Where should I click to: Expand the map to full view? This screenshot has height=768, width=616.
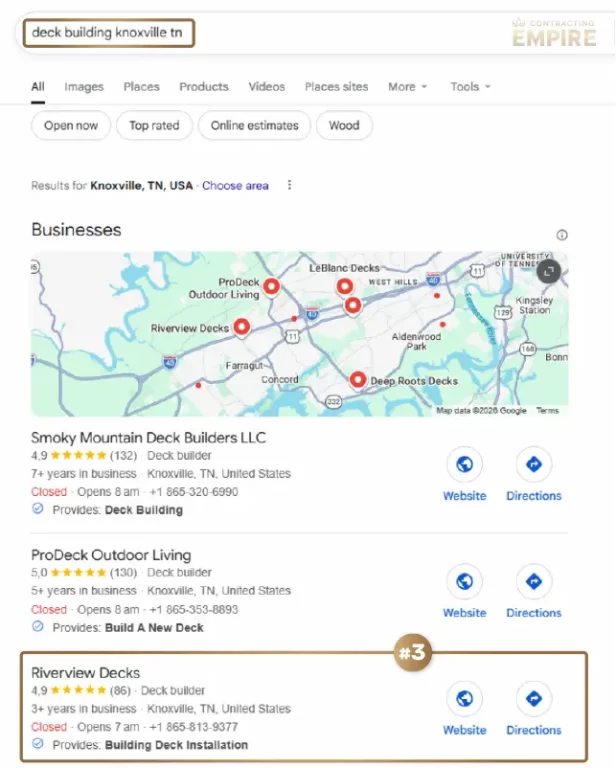pos(548,271)
